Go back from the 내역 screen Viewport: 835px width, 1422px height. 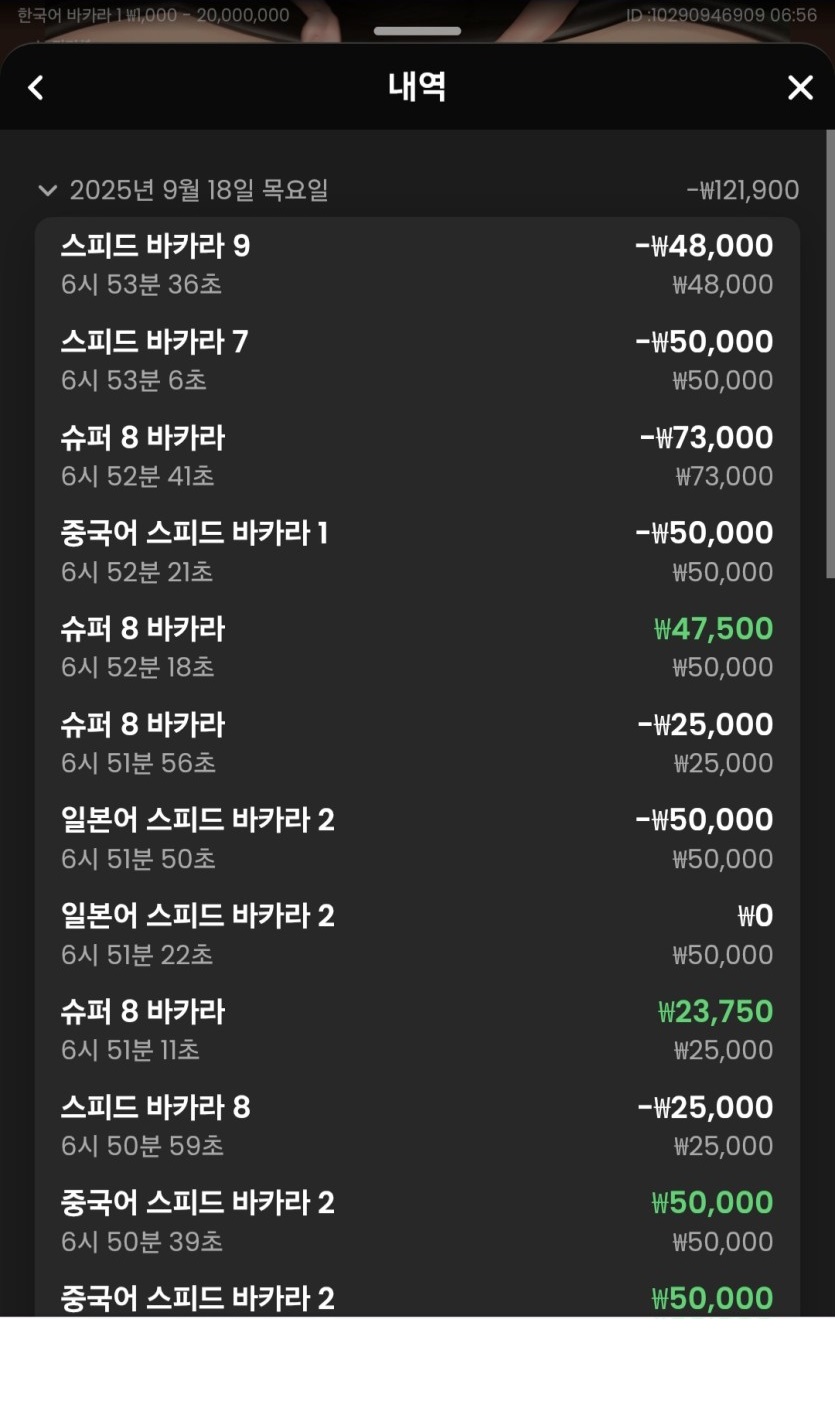point(36,88)
